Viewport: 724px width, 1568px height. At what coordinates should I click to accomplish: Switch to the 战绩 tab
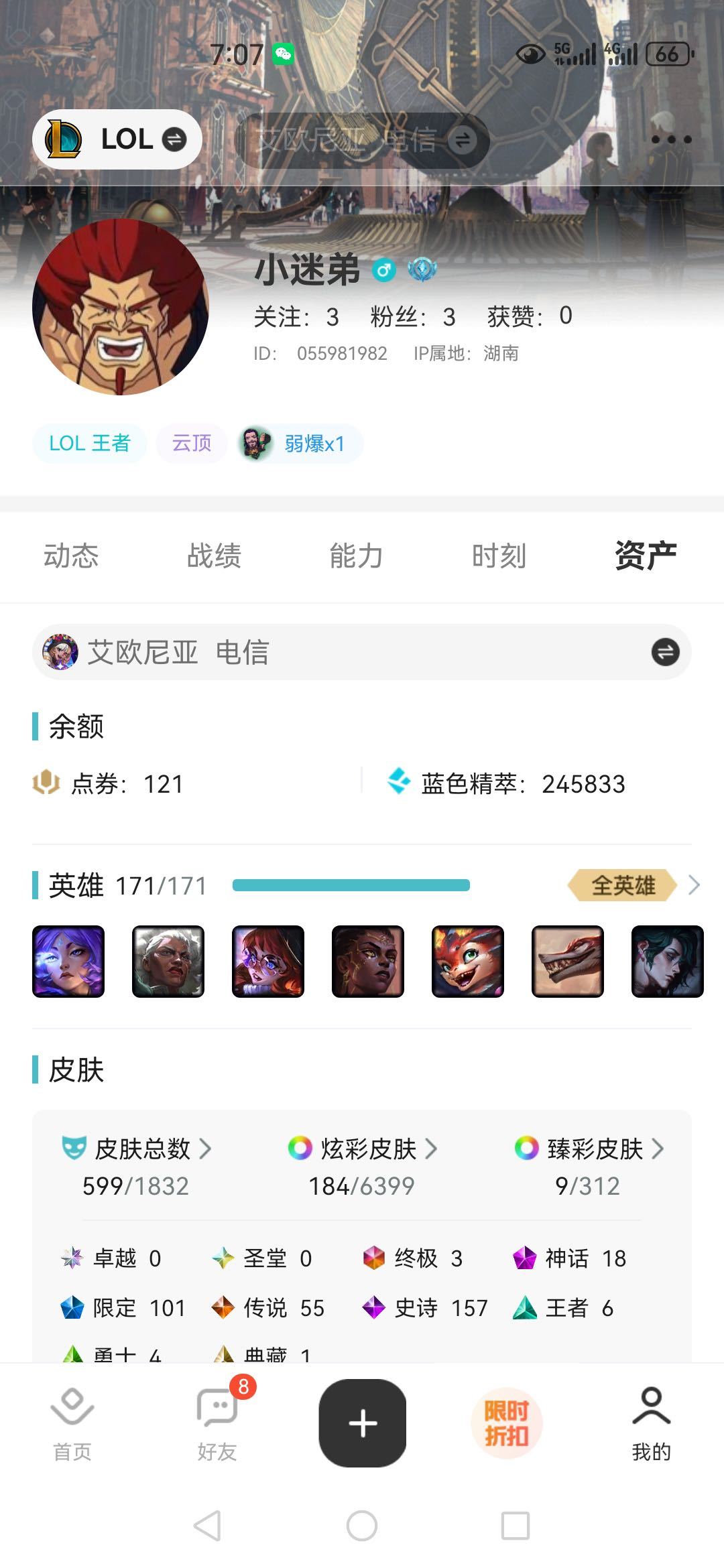coord(214,556)
